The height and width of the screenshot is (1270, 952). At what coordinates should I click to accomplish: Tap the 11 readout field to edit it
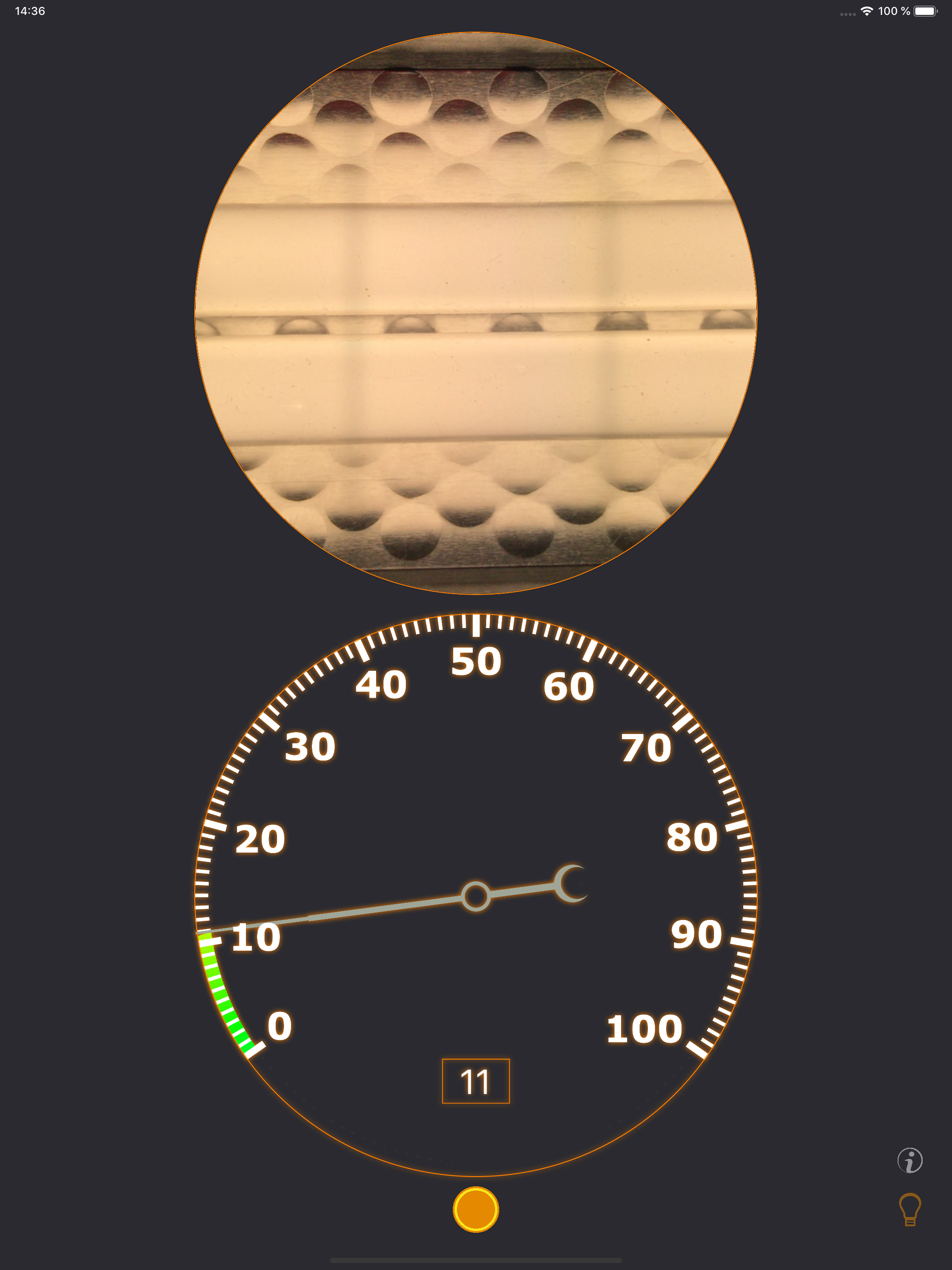click(x=476, y=1080)
